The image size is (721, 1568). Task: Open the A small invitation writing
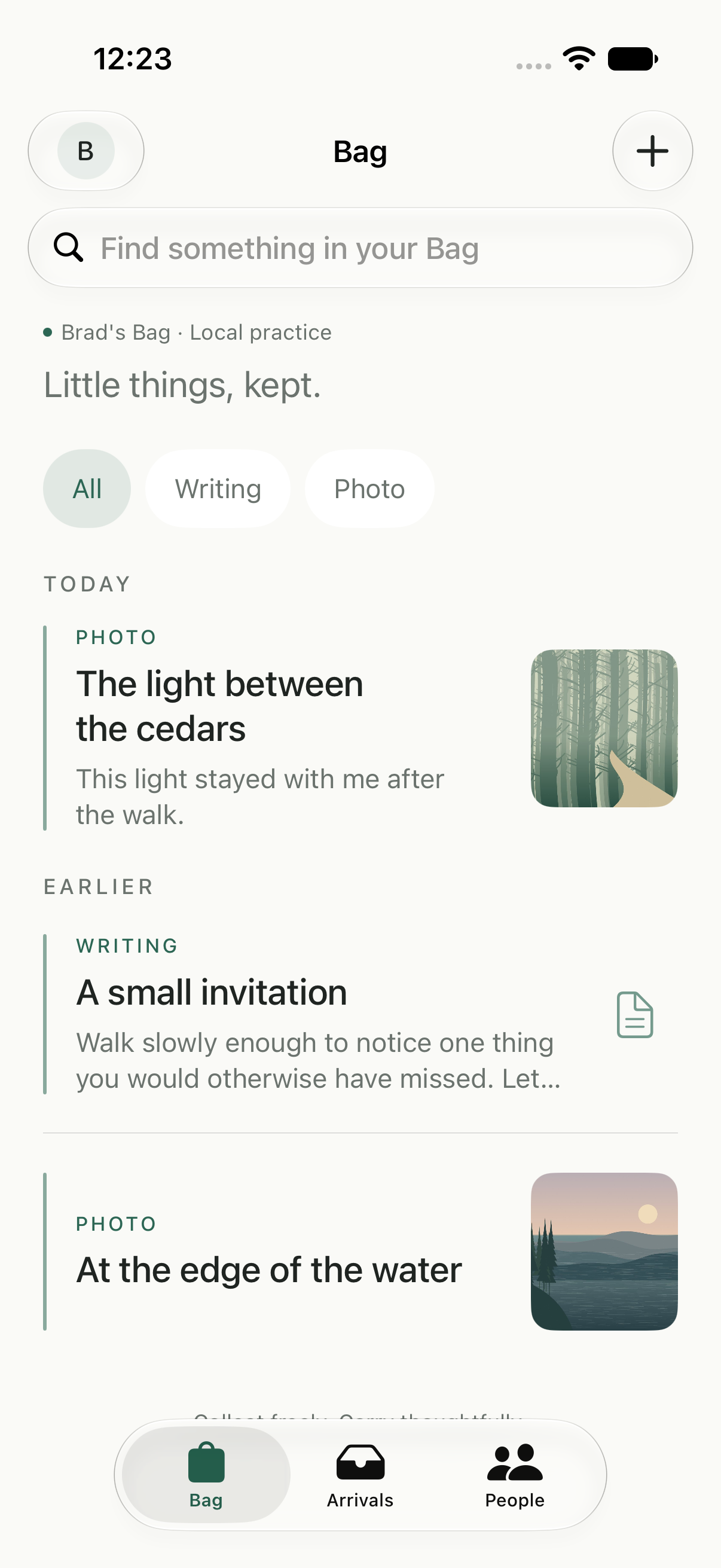point(360,1014)
